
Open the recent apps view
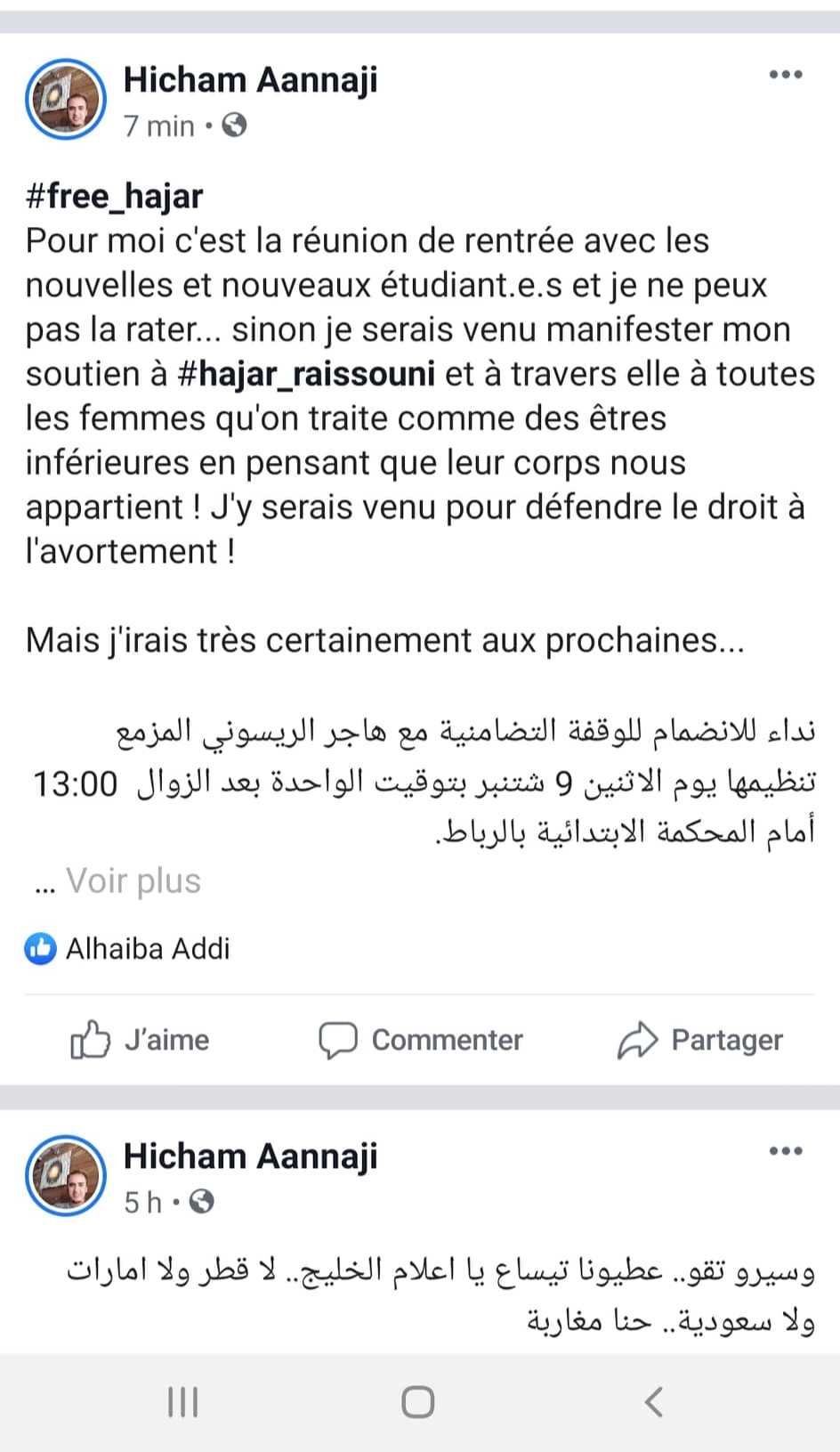183,1402
